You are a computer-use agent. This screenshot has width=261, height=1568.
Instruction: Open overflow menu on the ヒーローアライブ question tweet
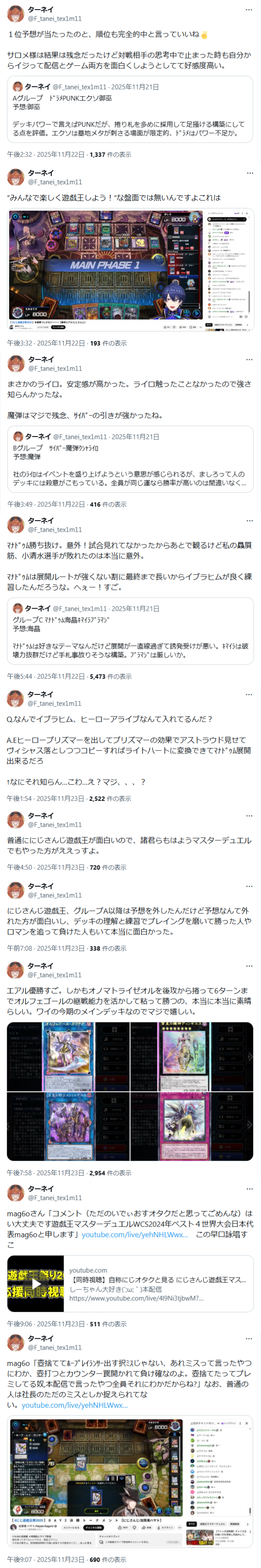pos(248,694)
